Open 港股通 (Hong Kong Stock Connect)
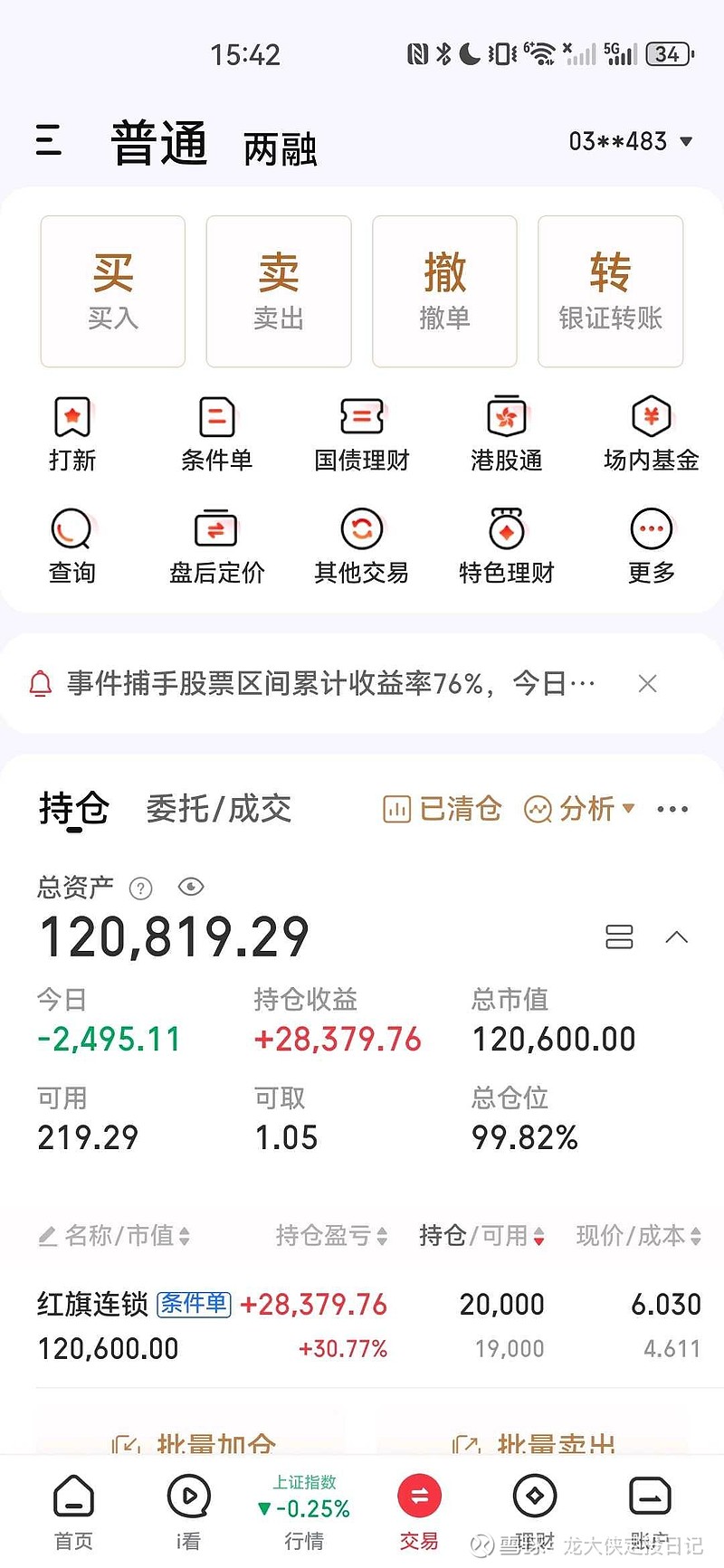Screen dimensions: 724x1568 [x=505, y=434]
